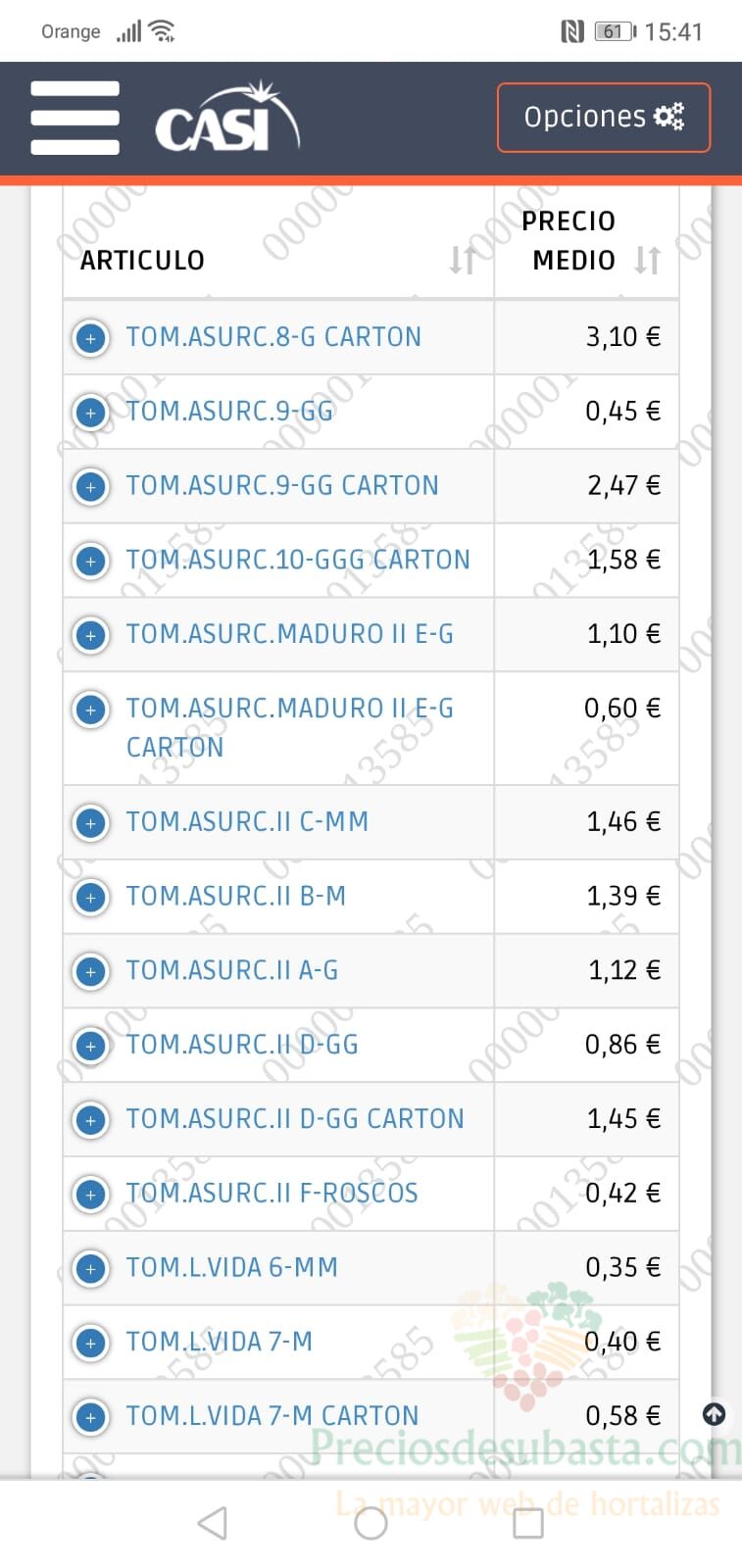Sort the table by ARTICULO column

pyautogui.click(x=463, y=260)
